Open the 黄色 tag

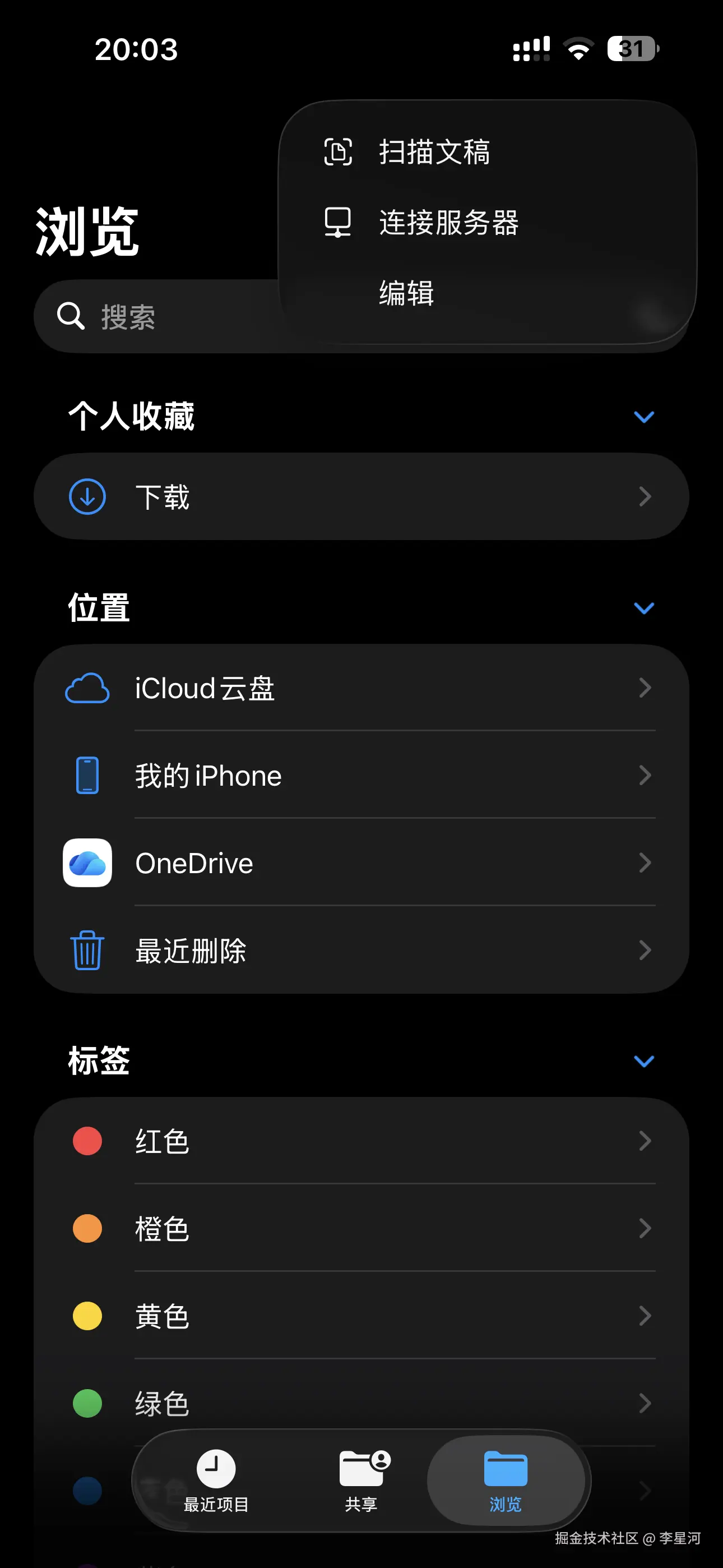pyautogui.click(x=360, y=1316)
